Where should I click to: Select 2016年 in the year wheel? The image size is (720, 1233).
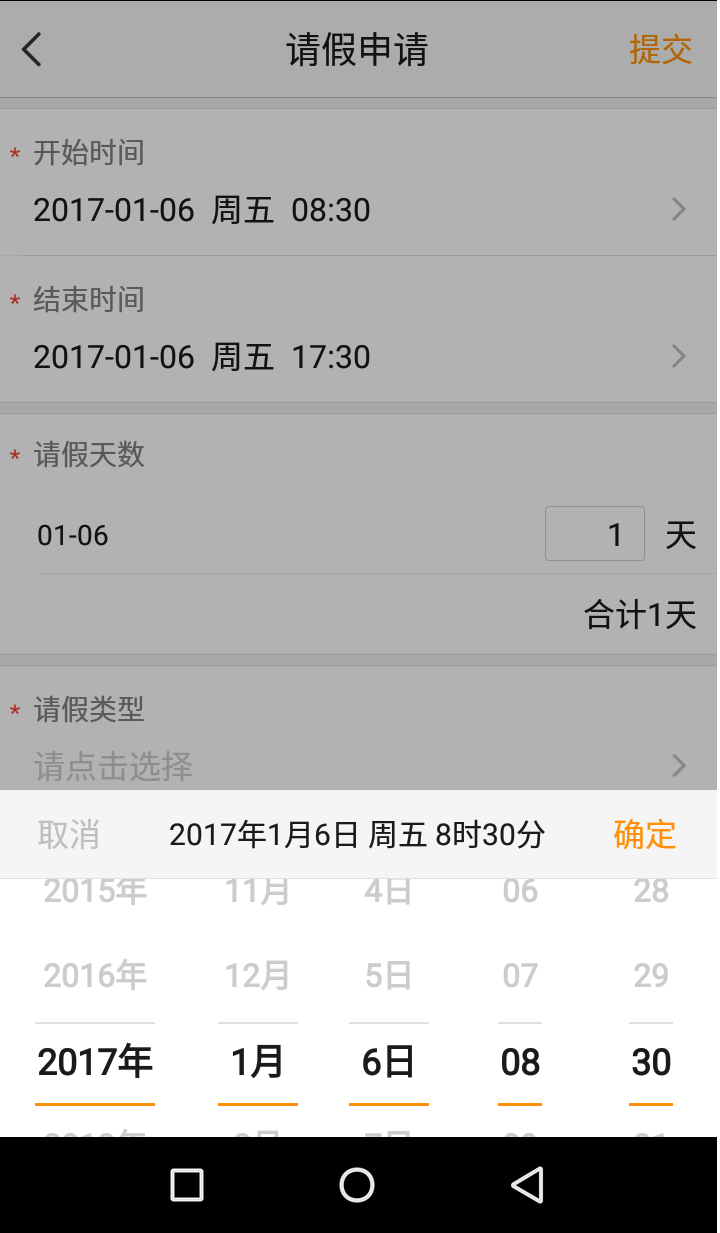95,975
